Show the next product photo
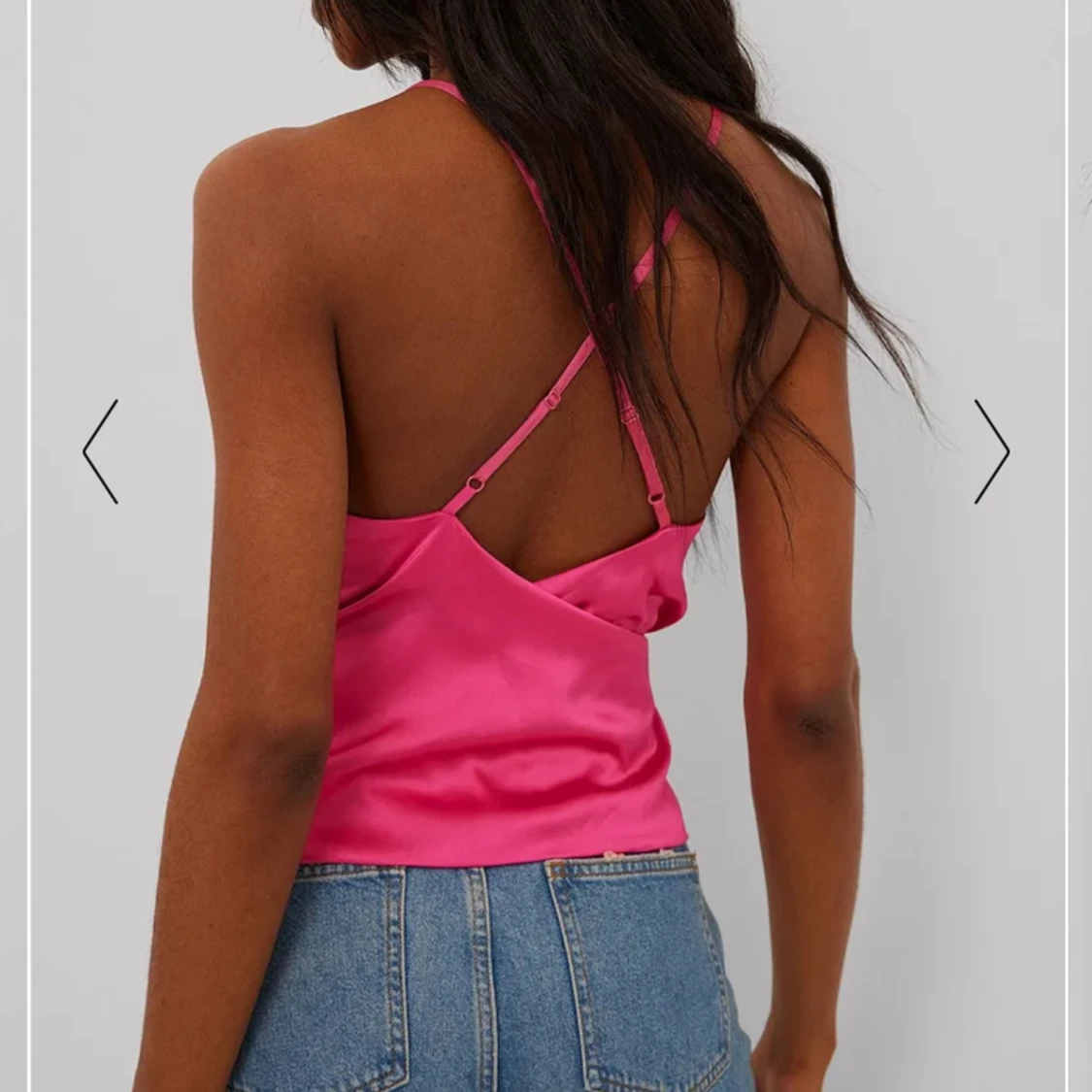The height and width of the screenshot is (1092, 1092). pyautogui.click(x=991, y=451)
